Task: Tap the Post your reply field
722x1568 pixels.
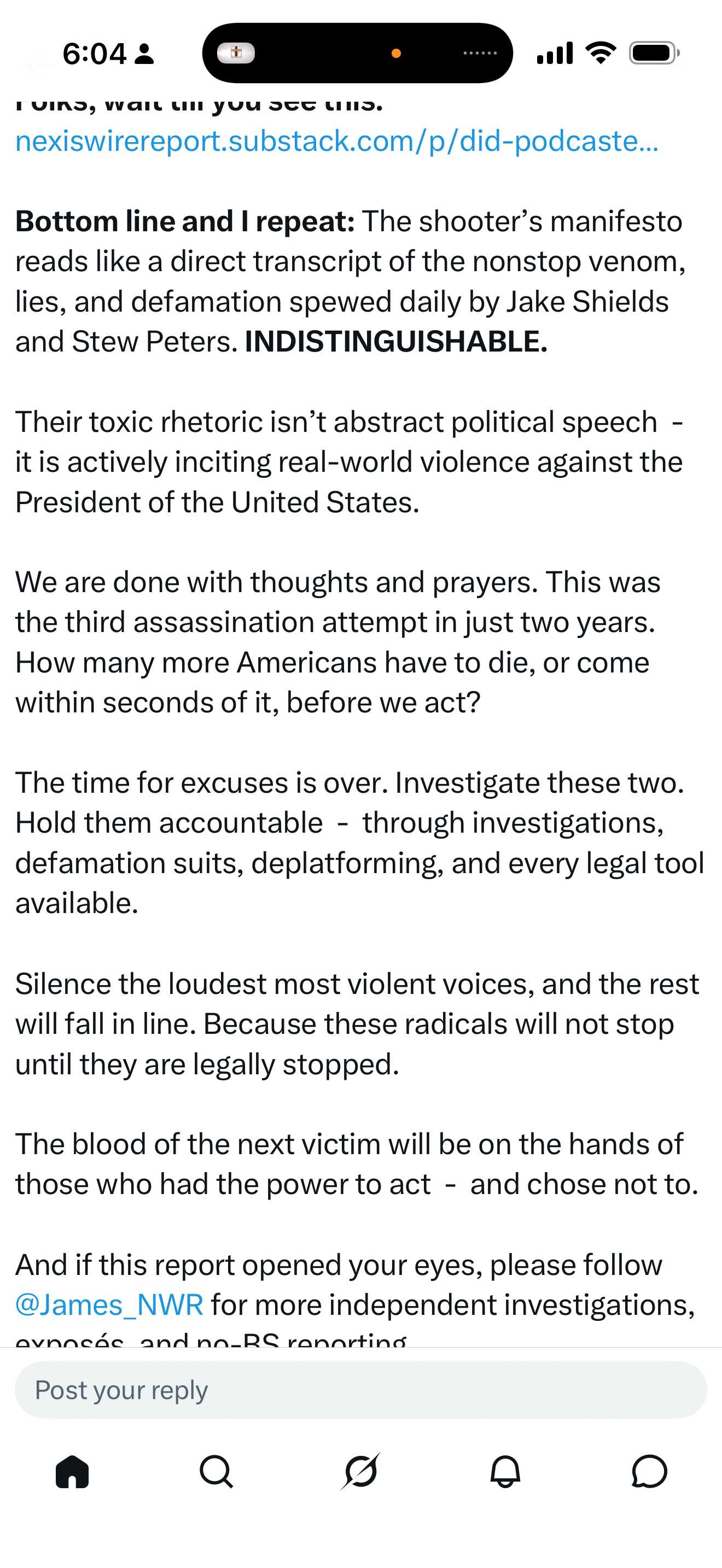Action: pyautogui.click(x=360, y=1390)
